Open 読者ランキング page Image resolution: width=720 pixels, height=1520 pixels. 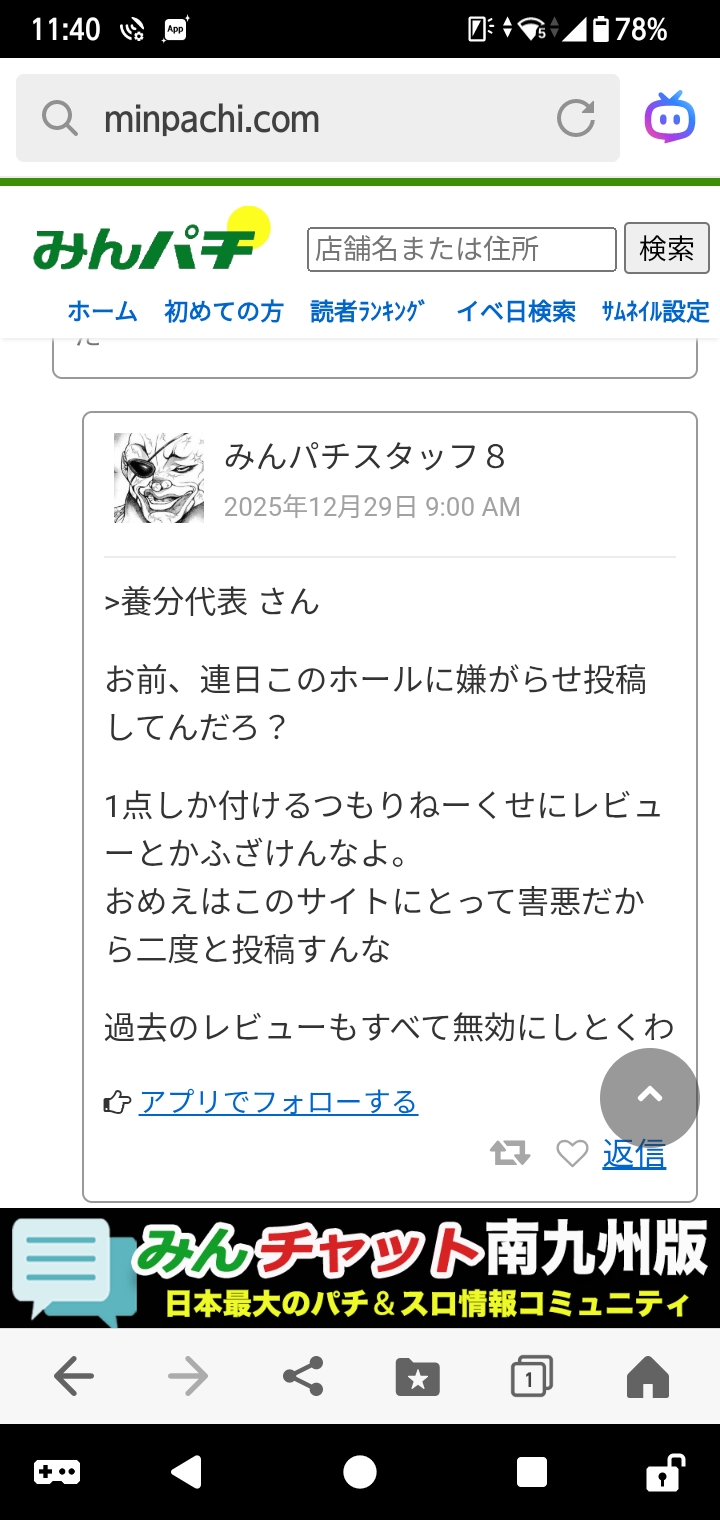[x=368, y=312]
